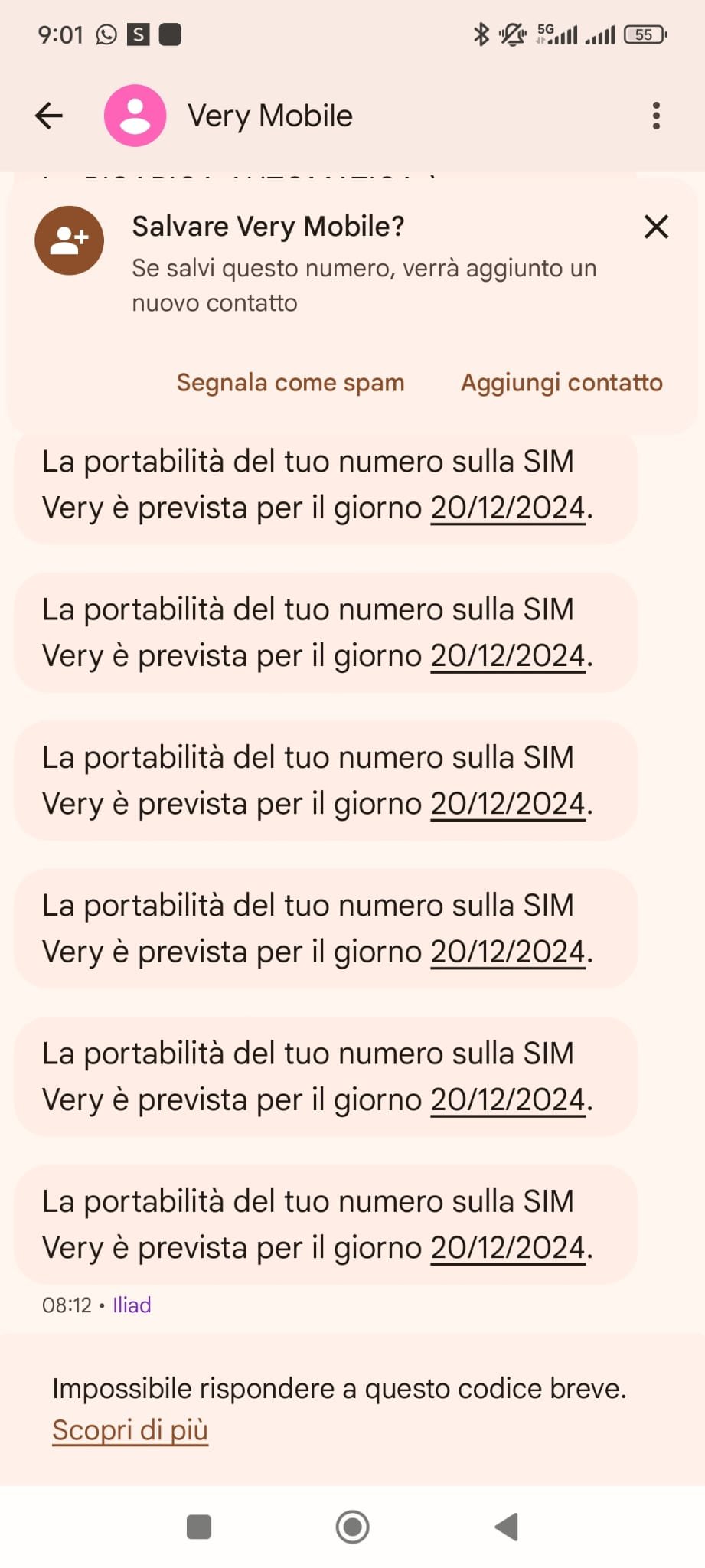Go back to the conversations list
The image size is (705, 1568).
click(x=49, y=116)
